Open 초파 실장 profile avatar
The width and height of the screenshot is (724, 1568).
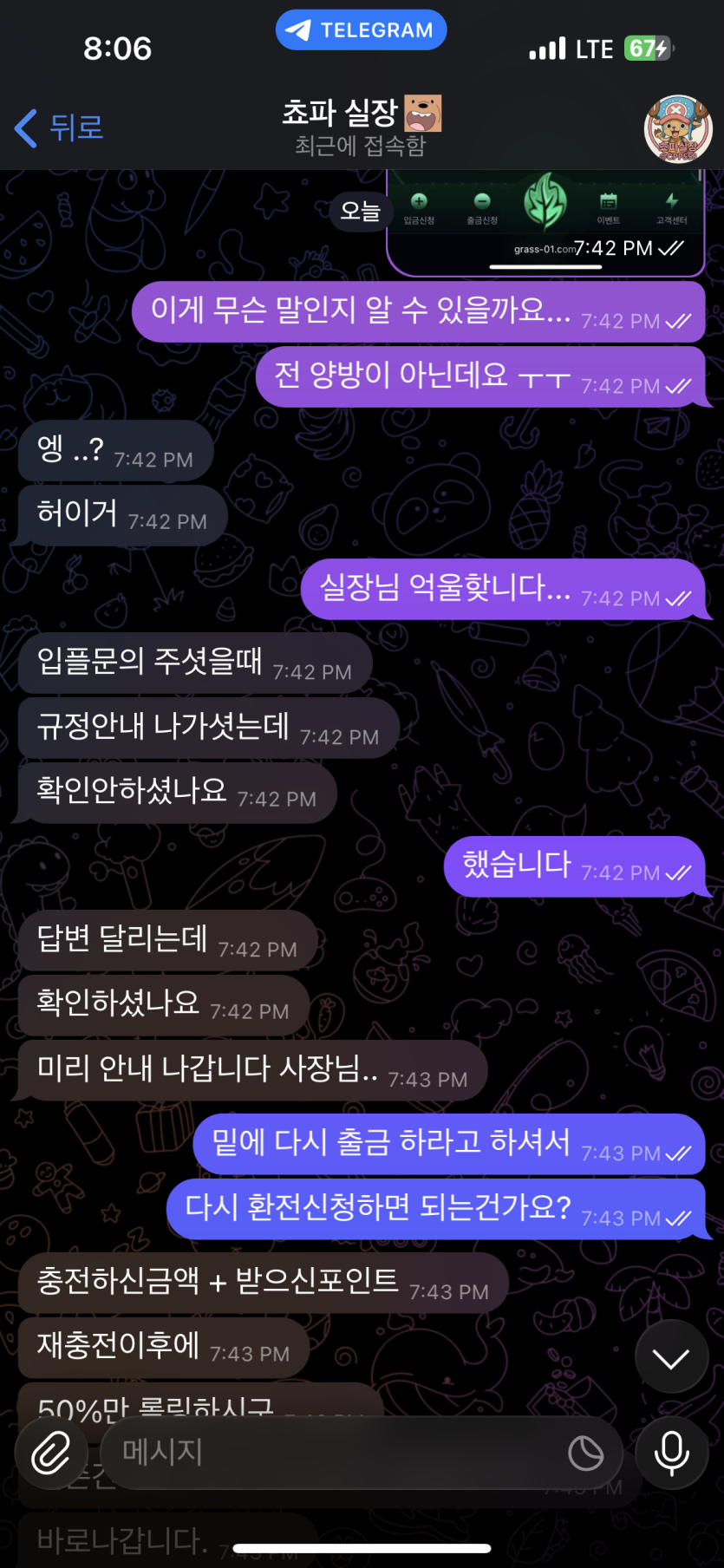(x=677, y=128)
